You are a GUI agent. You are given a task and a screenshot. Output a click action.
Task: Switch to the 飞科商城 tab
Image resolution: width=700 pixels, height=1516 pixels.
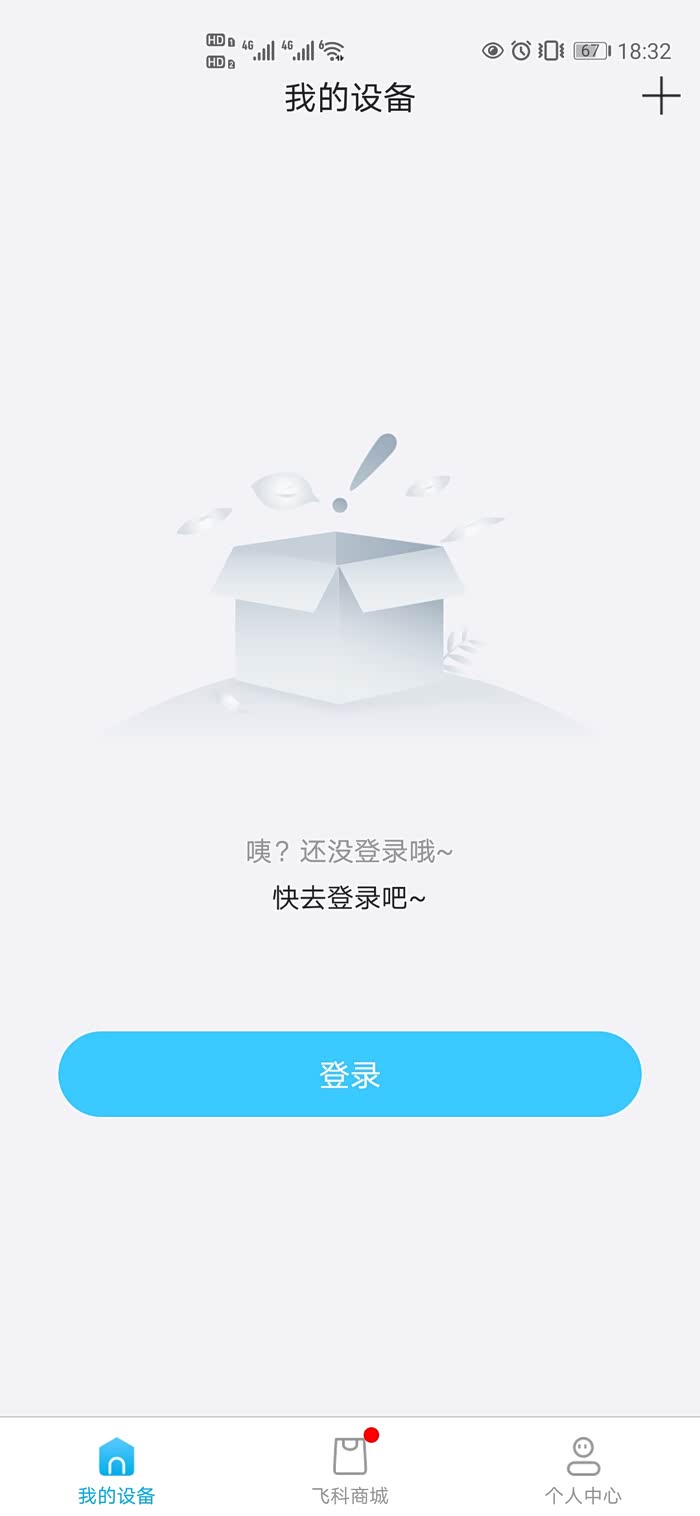350,1468
